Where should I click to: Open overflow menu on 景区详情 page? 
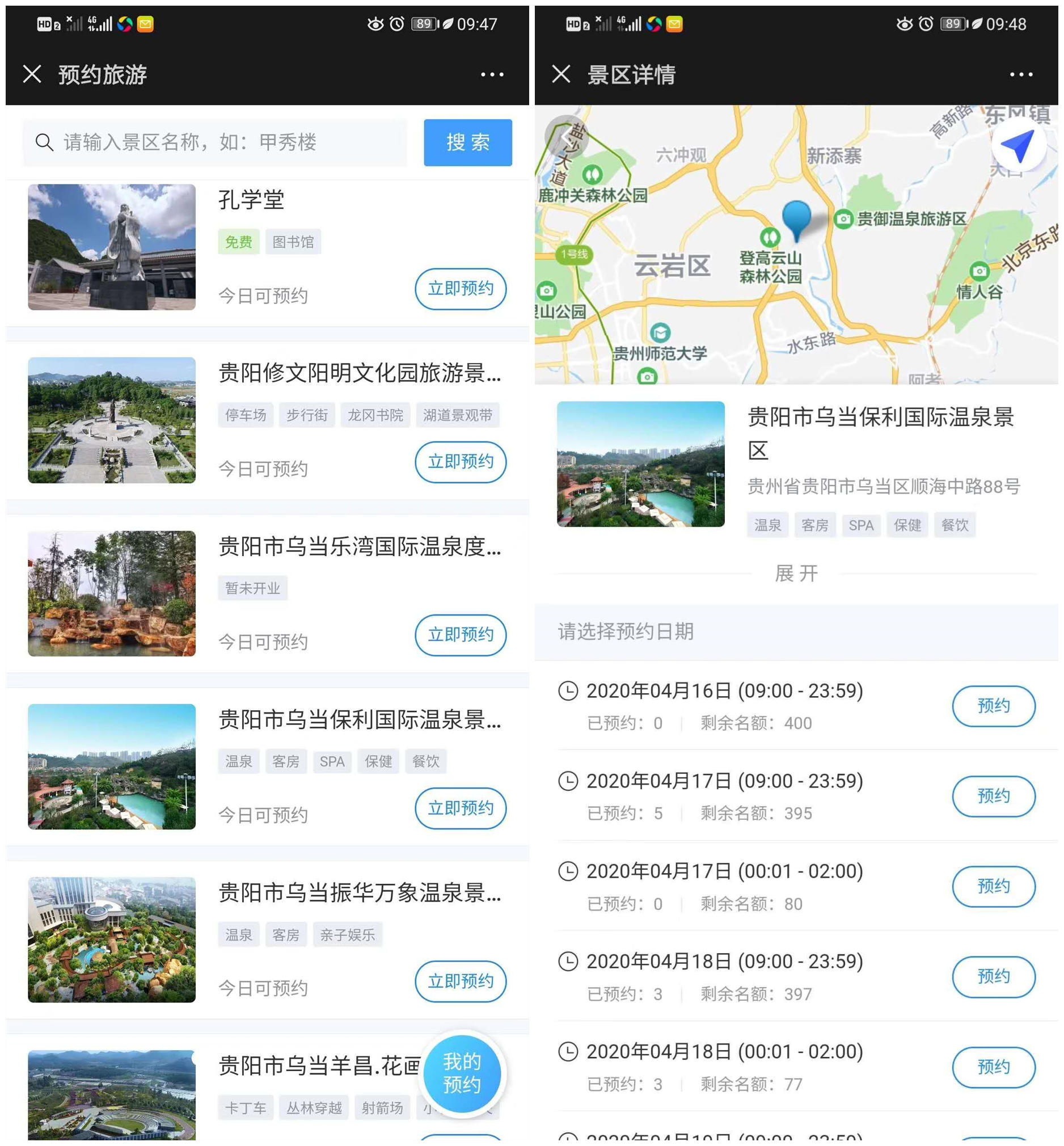(1021, 74)
